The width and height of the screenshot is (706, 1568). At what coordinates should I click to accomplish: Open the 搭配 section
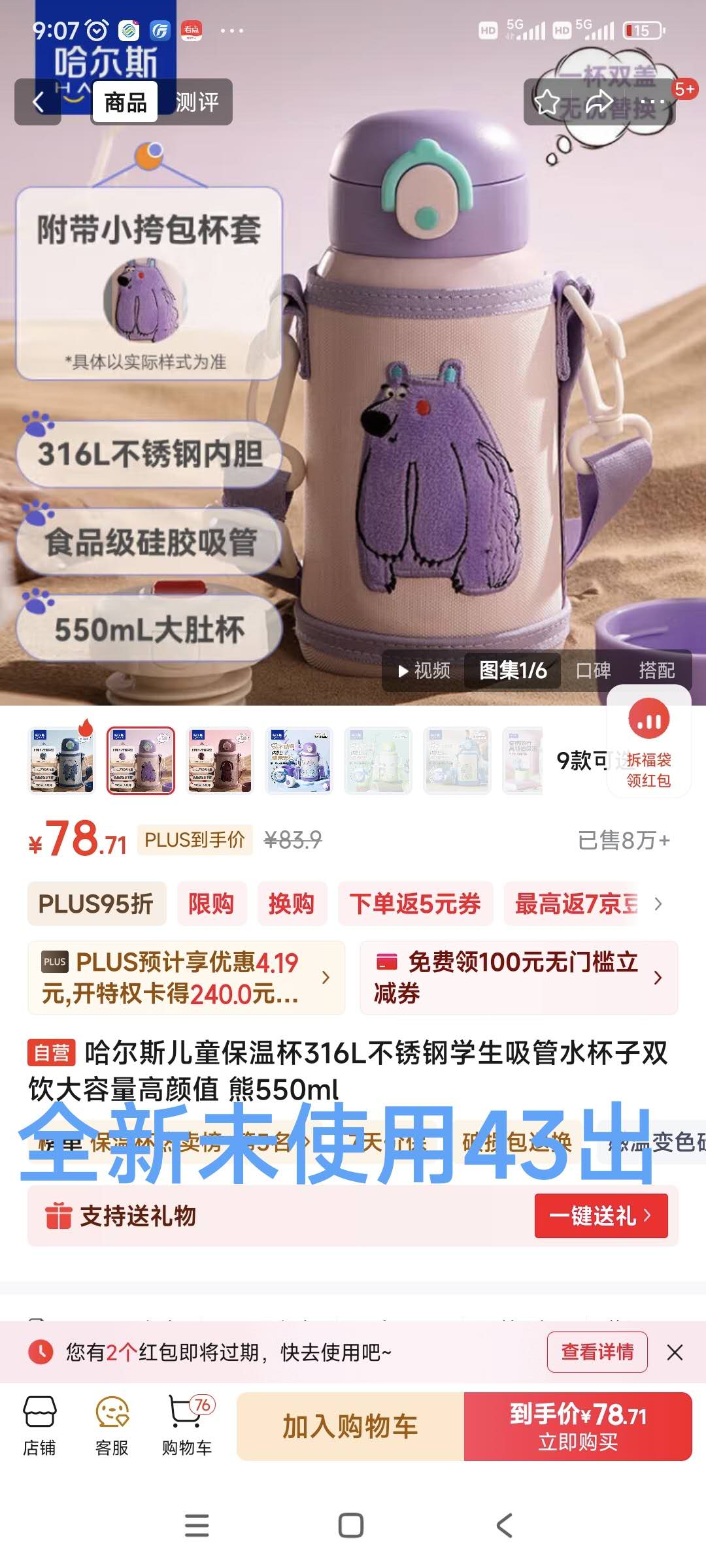656,670
